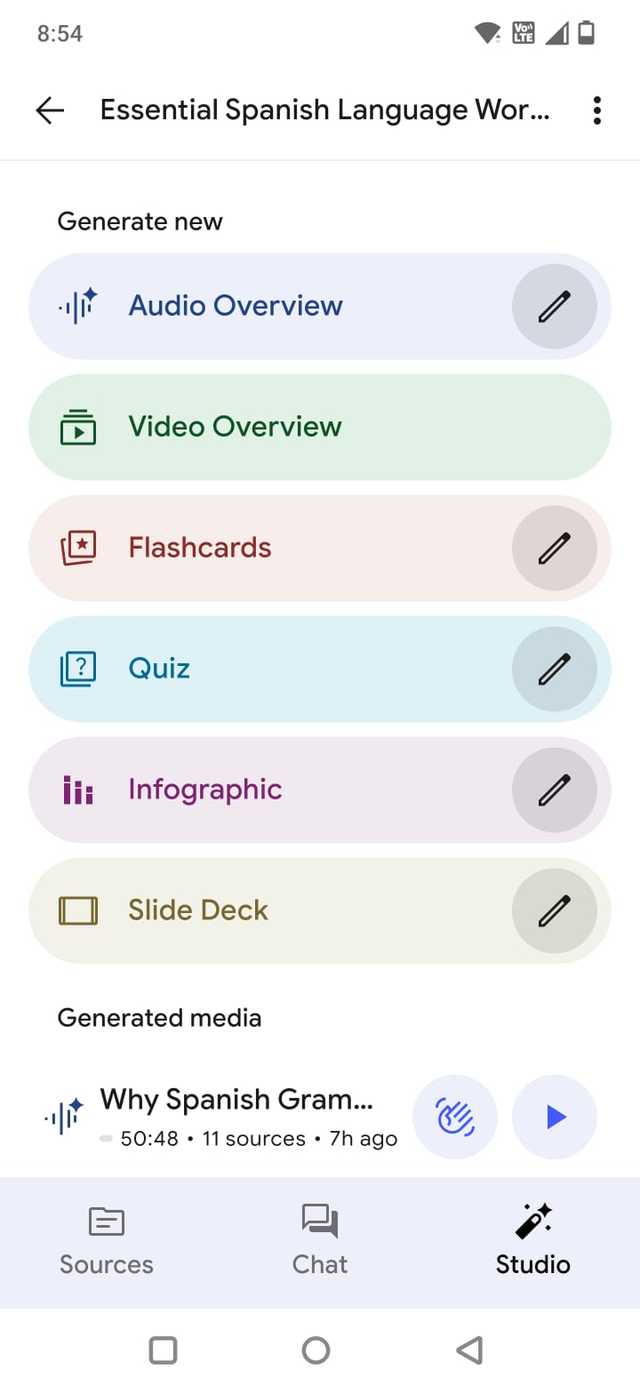The image size is (640, 1387).
Task: Go back using the top arrow
Action: pyautogui.click(x=50, y=110)
